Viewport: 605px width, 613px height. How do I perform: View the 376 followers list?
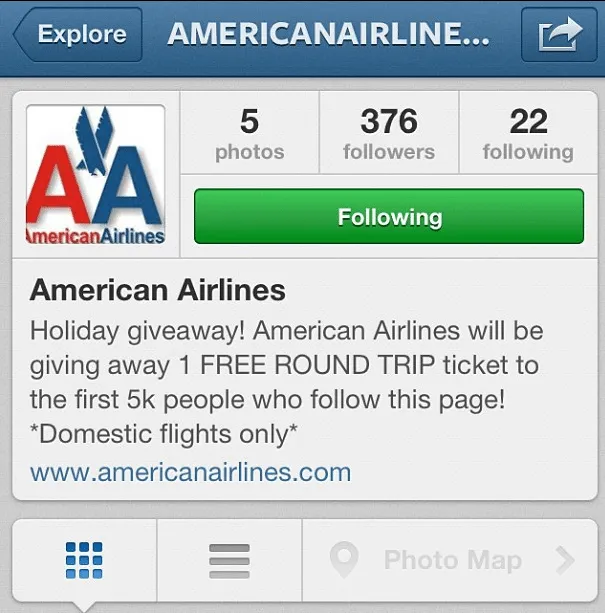[389, 135]
